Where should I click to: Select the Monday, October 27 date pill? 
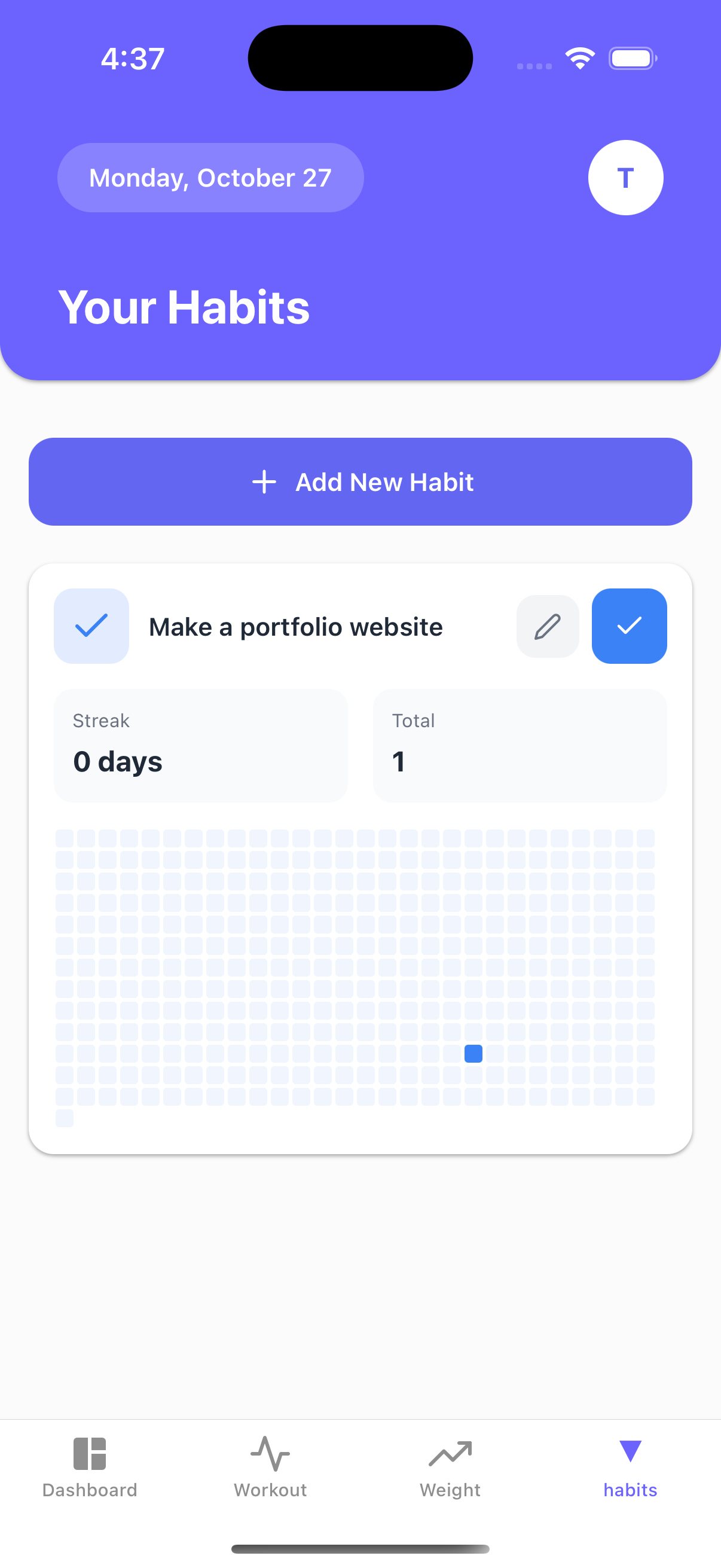(209, 177)
